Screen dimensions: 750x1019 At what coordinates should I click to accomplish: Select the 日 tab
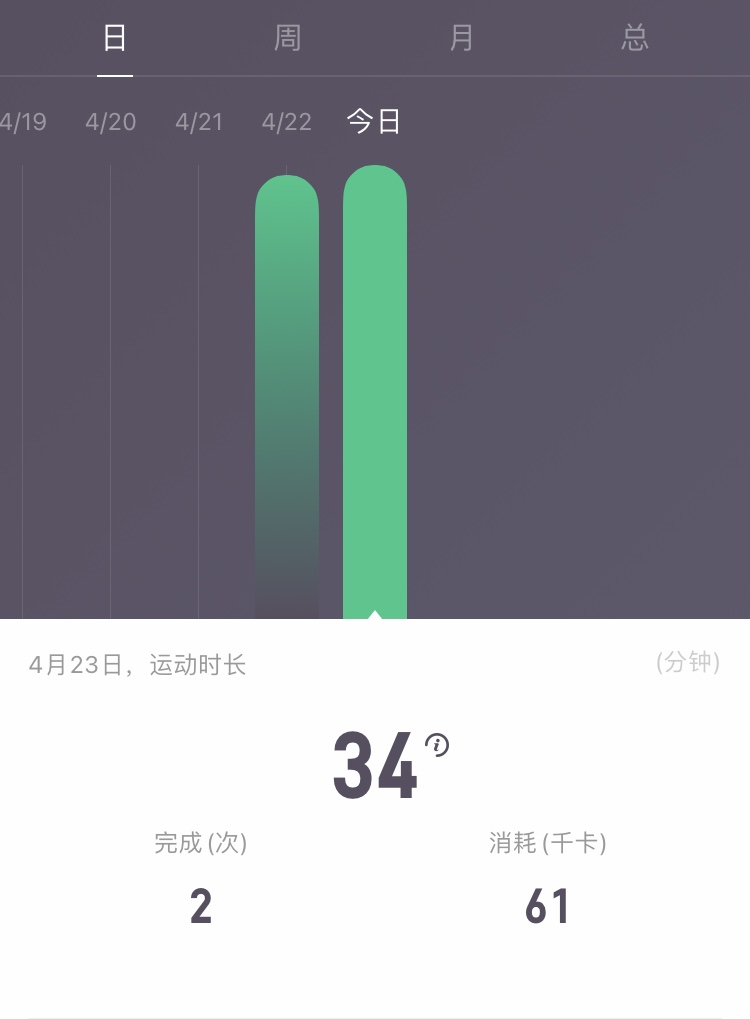click(115, 39)
